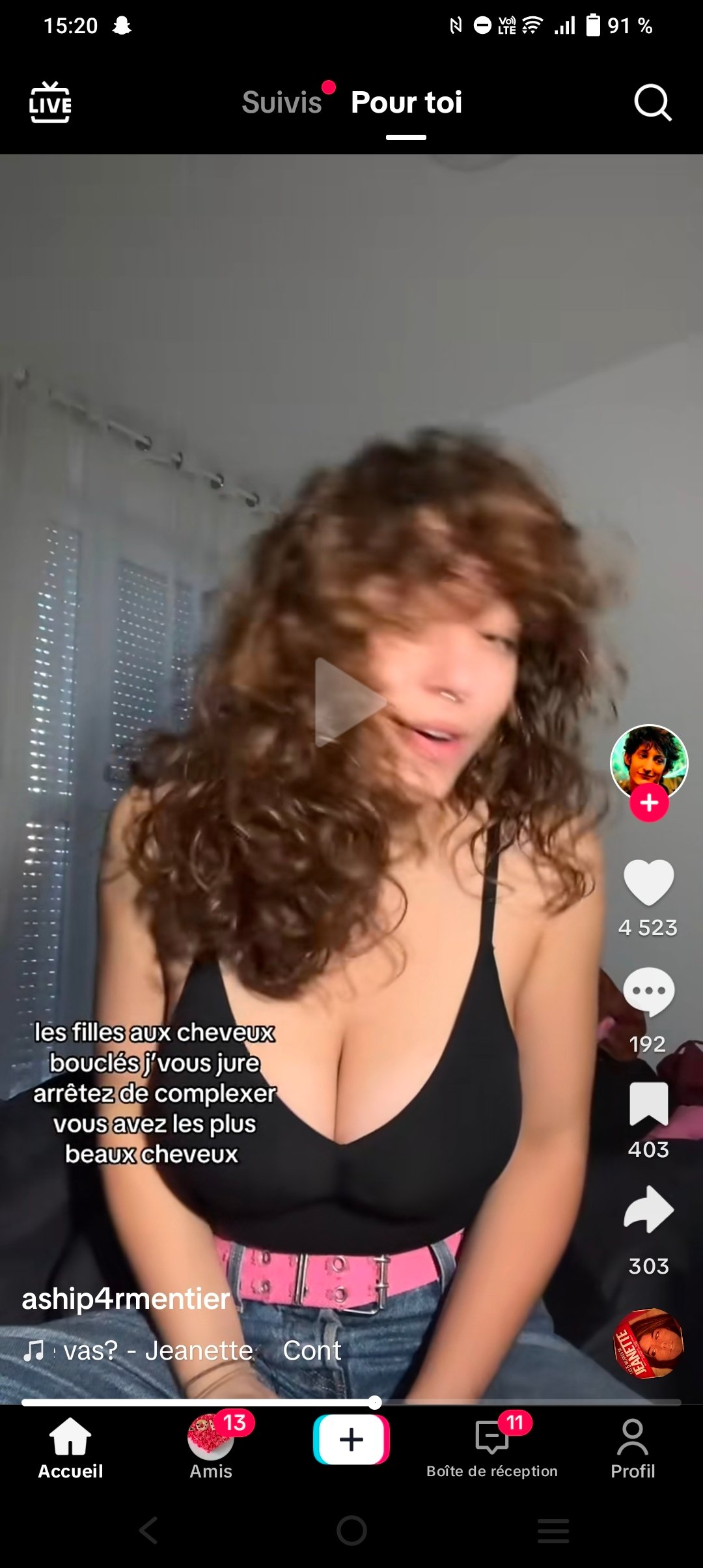Open the Amis tab

tap(211, 1448)
